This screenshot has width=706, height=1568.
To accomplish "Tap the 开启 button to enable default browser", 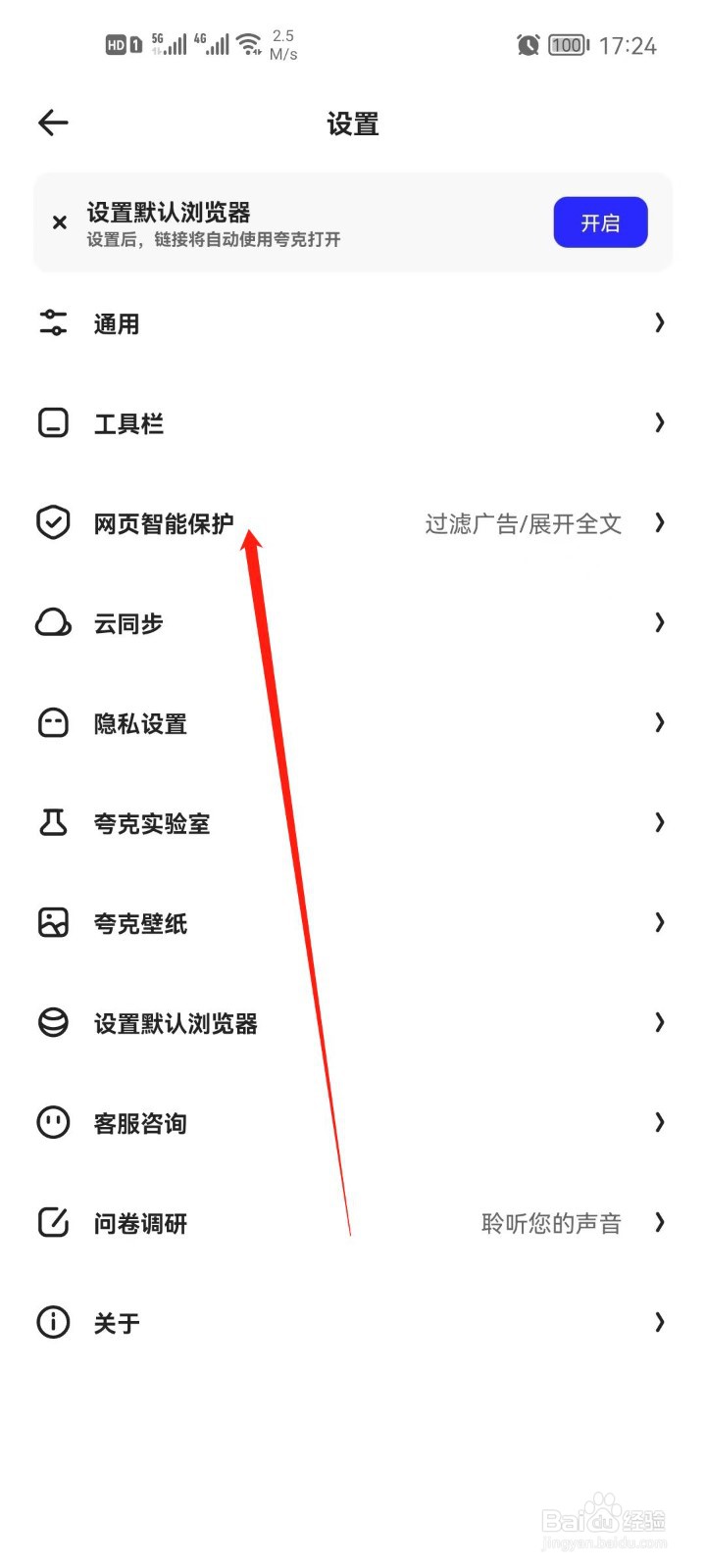I will point(600,222).
